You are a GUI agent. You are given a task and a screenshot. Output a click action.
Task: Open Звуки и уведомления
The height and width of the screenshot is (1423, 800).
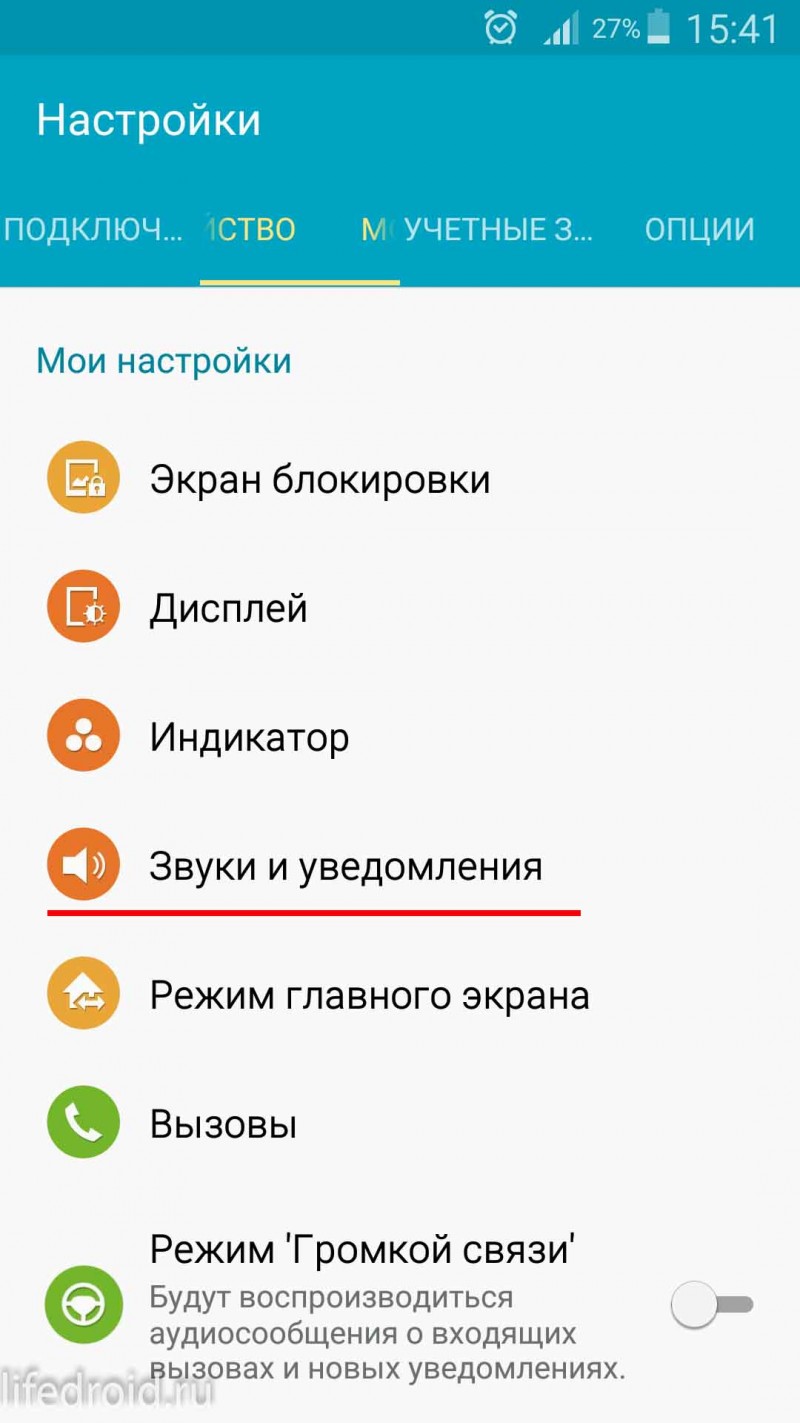point(400,866)
